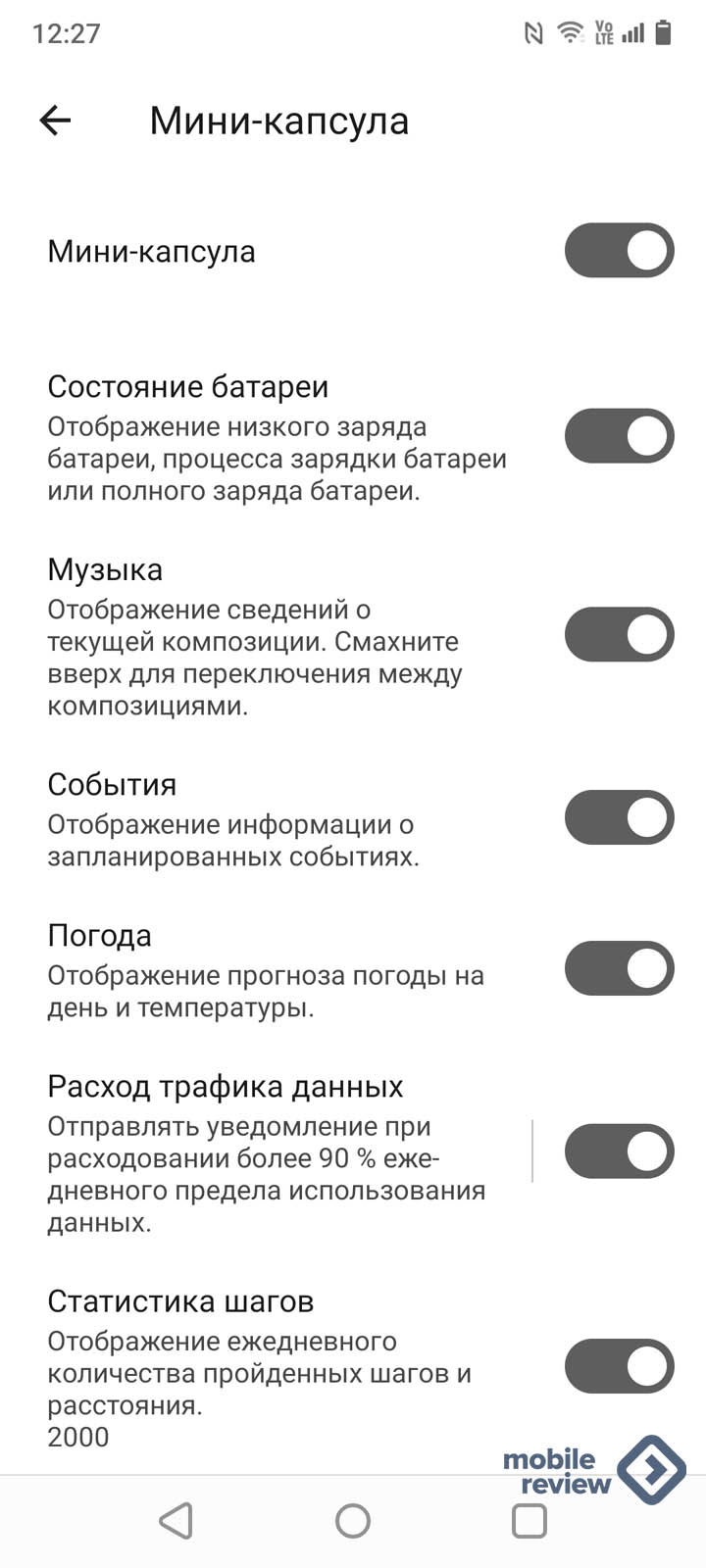Image resolution: width=706 pixels, height=1568 pixels.
Task: Toggle the Музыка switch off
Action: click(619, 635)
